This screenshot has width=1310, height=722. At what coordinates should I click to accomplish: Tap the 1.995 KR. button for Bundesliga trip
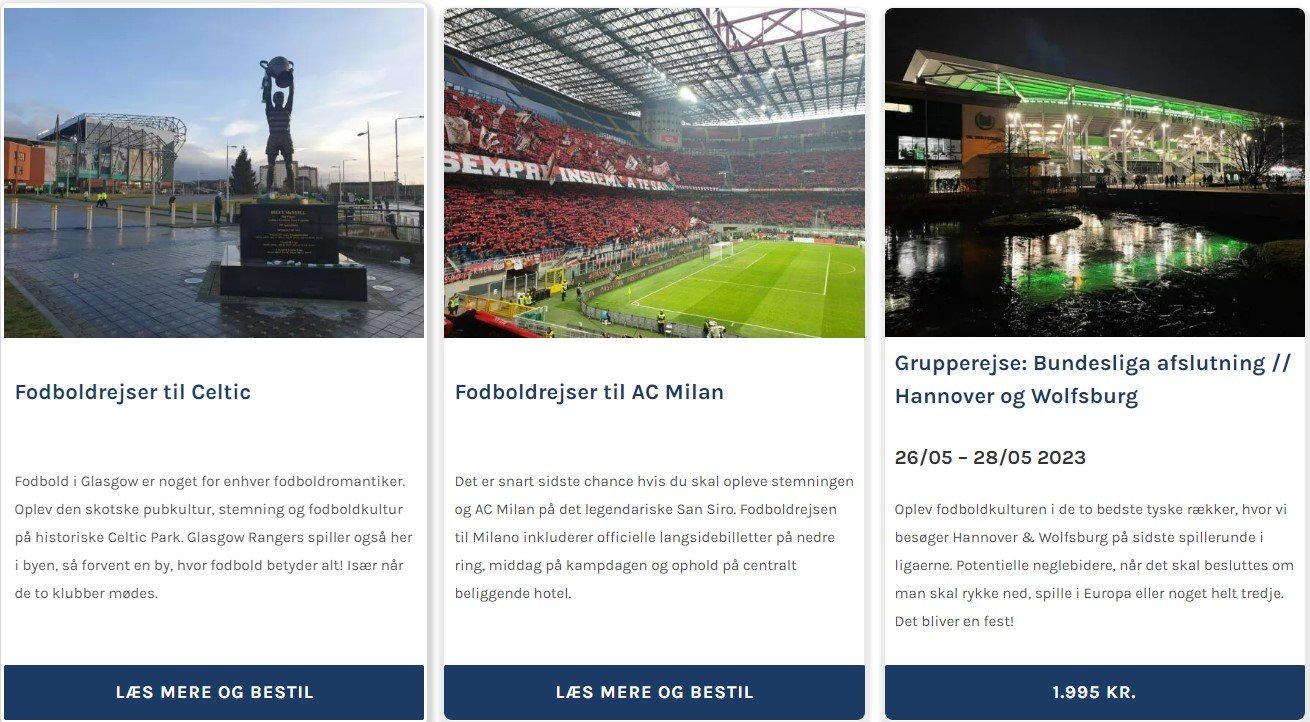[1094, 692]
